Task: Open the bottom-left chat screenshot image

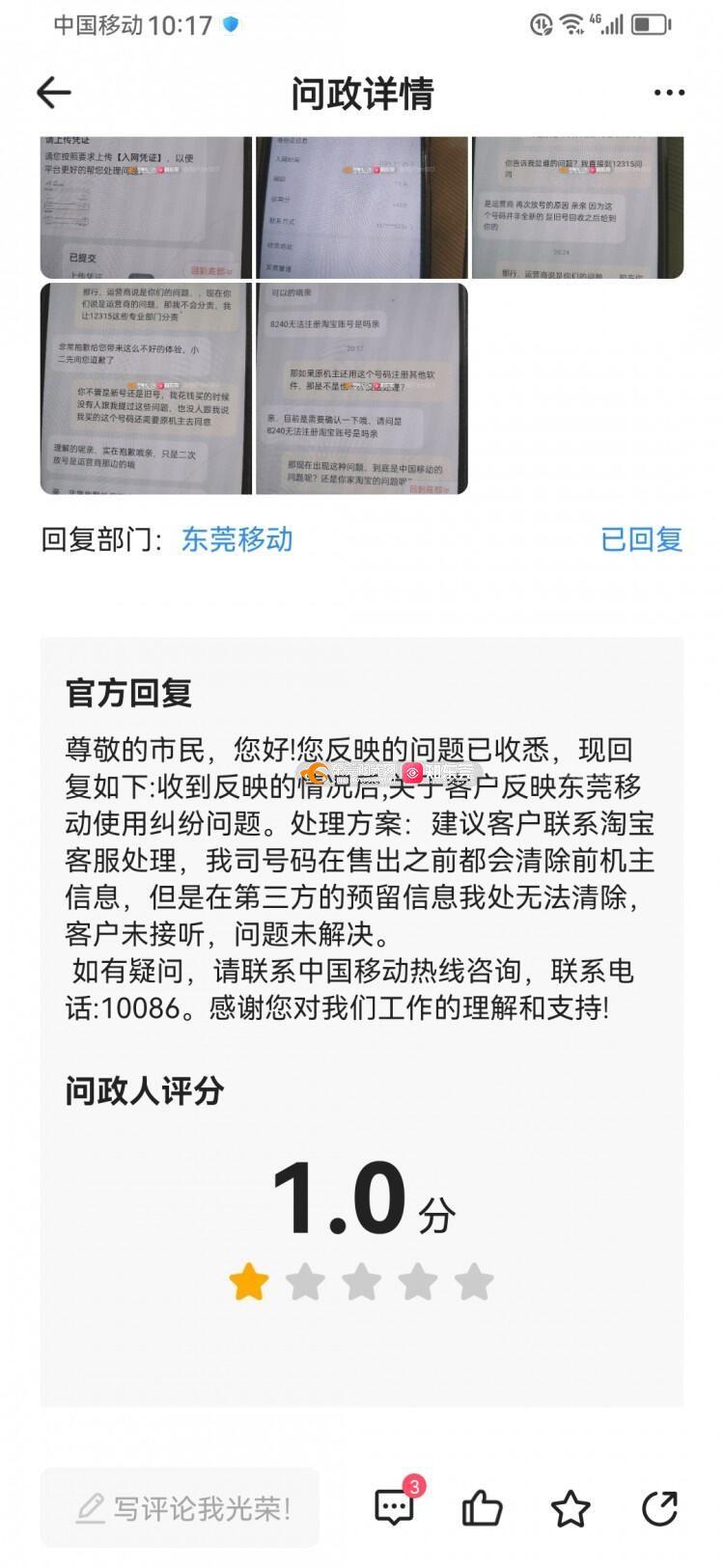Action: click(146, 388)
